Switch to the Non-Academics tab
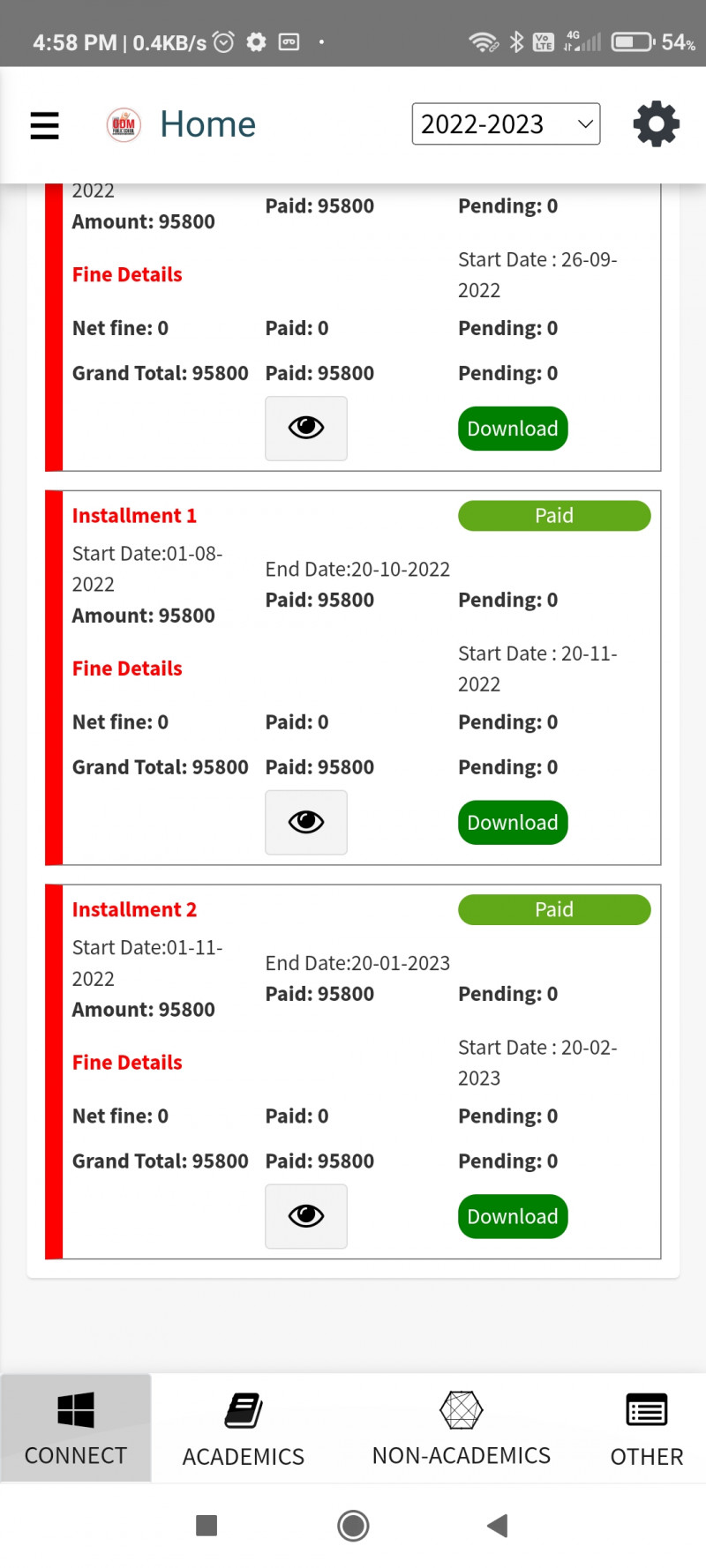 (x=461, y=1429)
